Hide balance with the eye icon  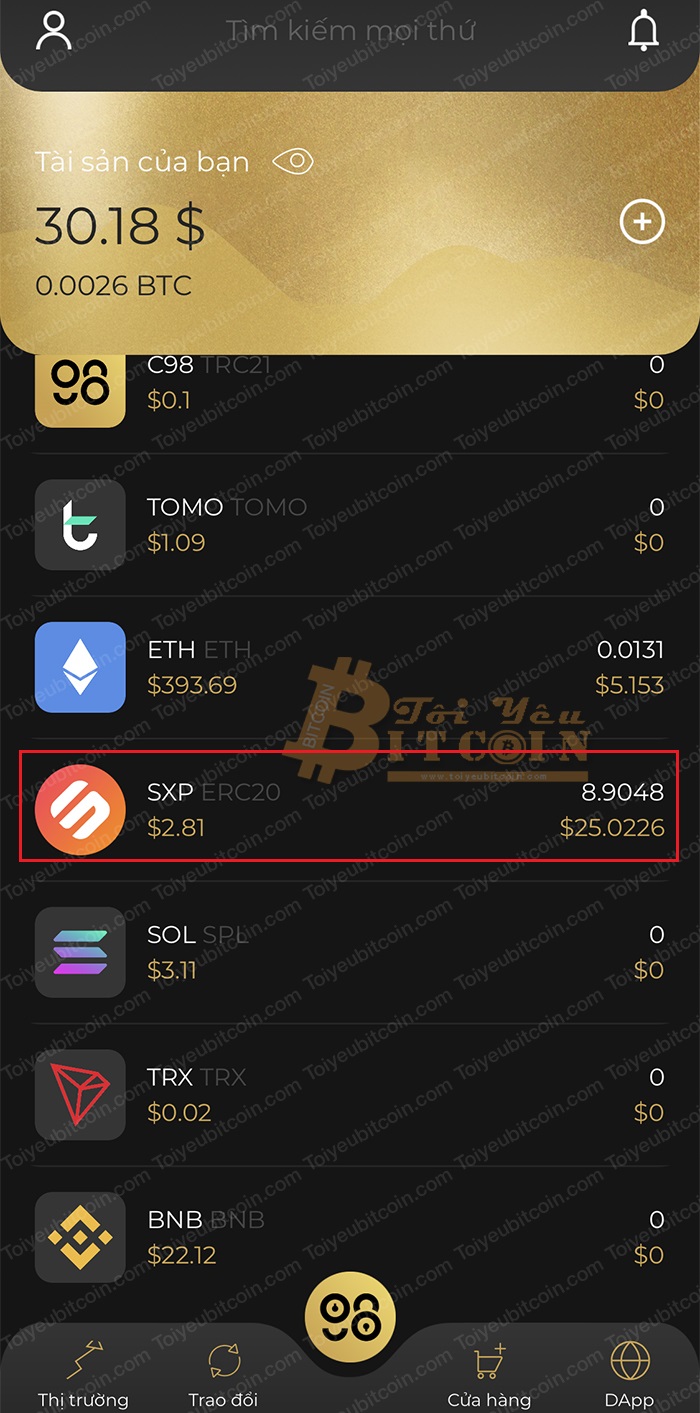tap(293, 162)
